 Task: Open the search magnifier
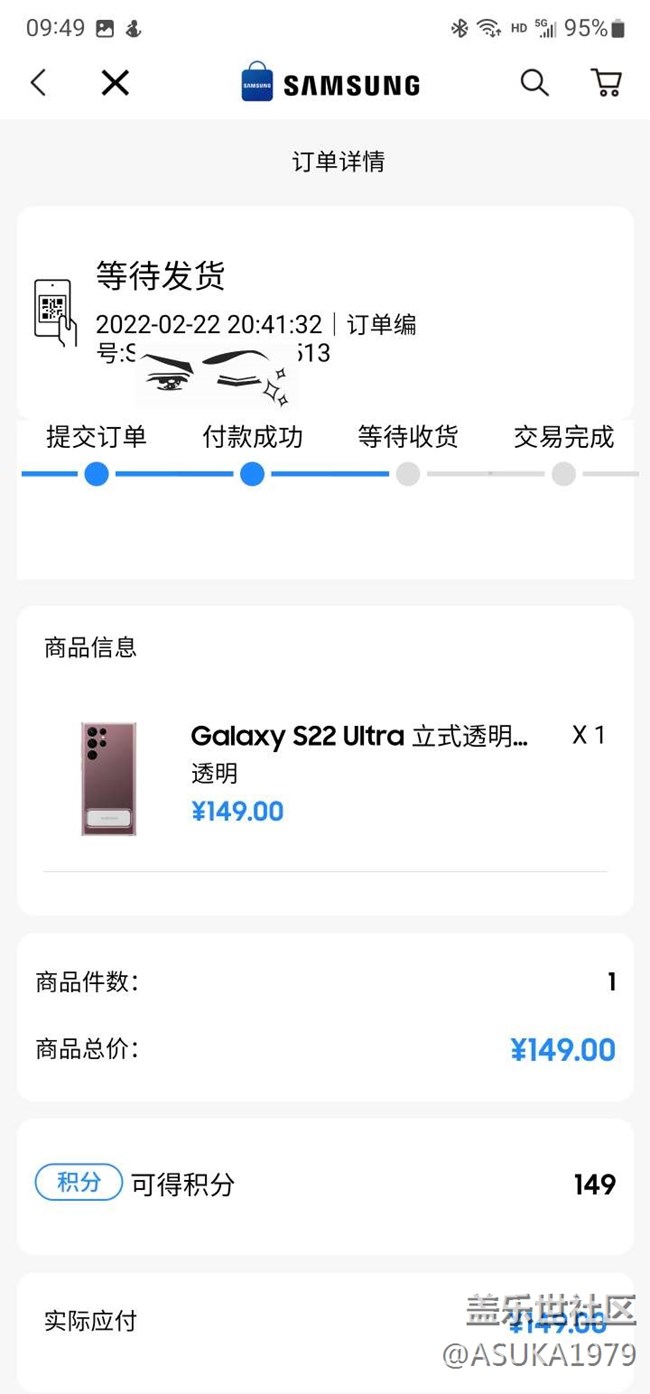(x=534, y=83)
